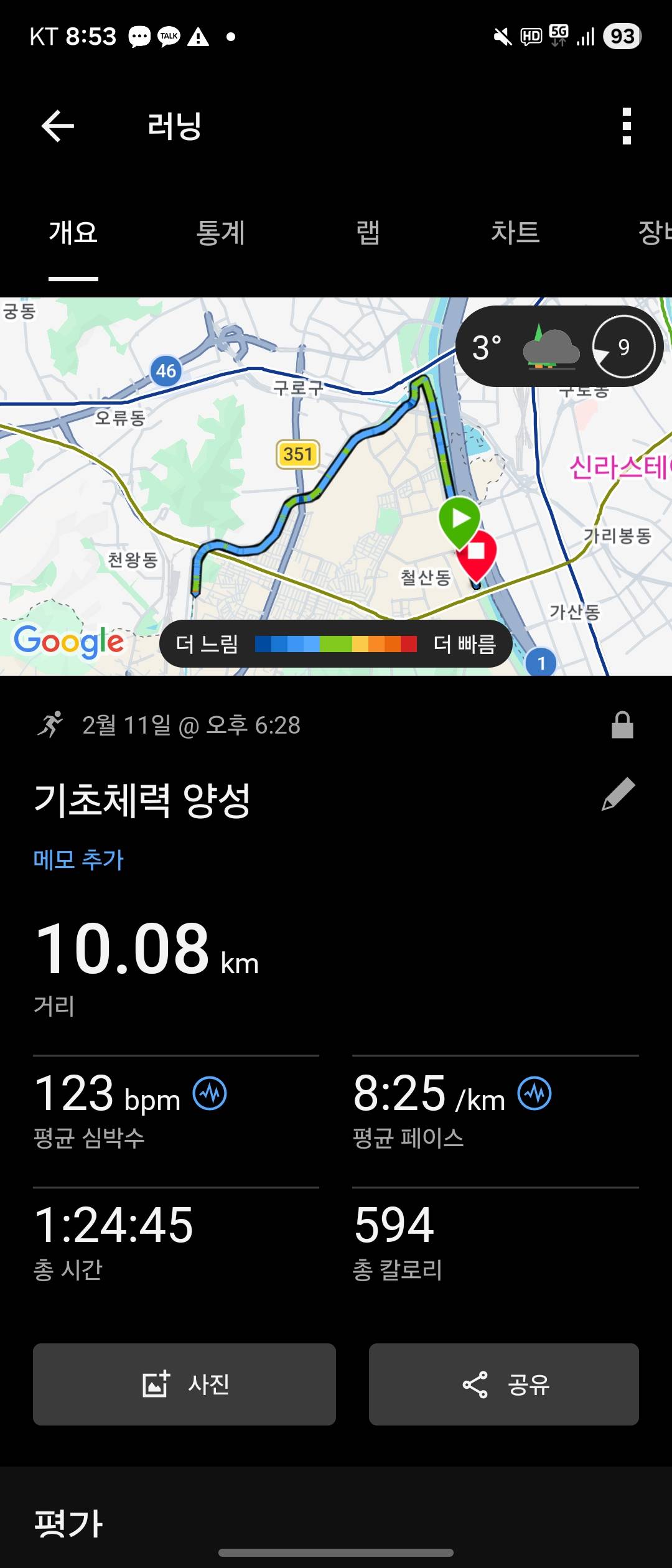
Task: Switch to the 차트 tab
Action: tap(515, 235)
